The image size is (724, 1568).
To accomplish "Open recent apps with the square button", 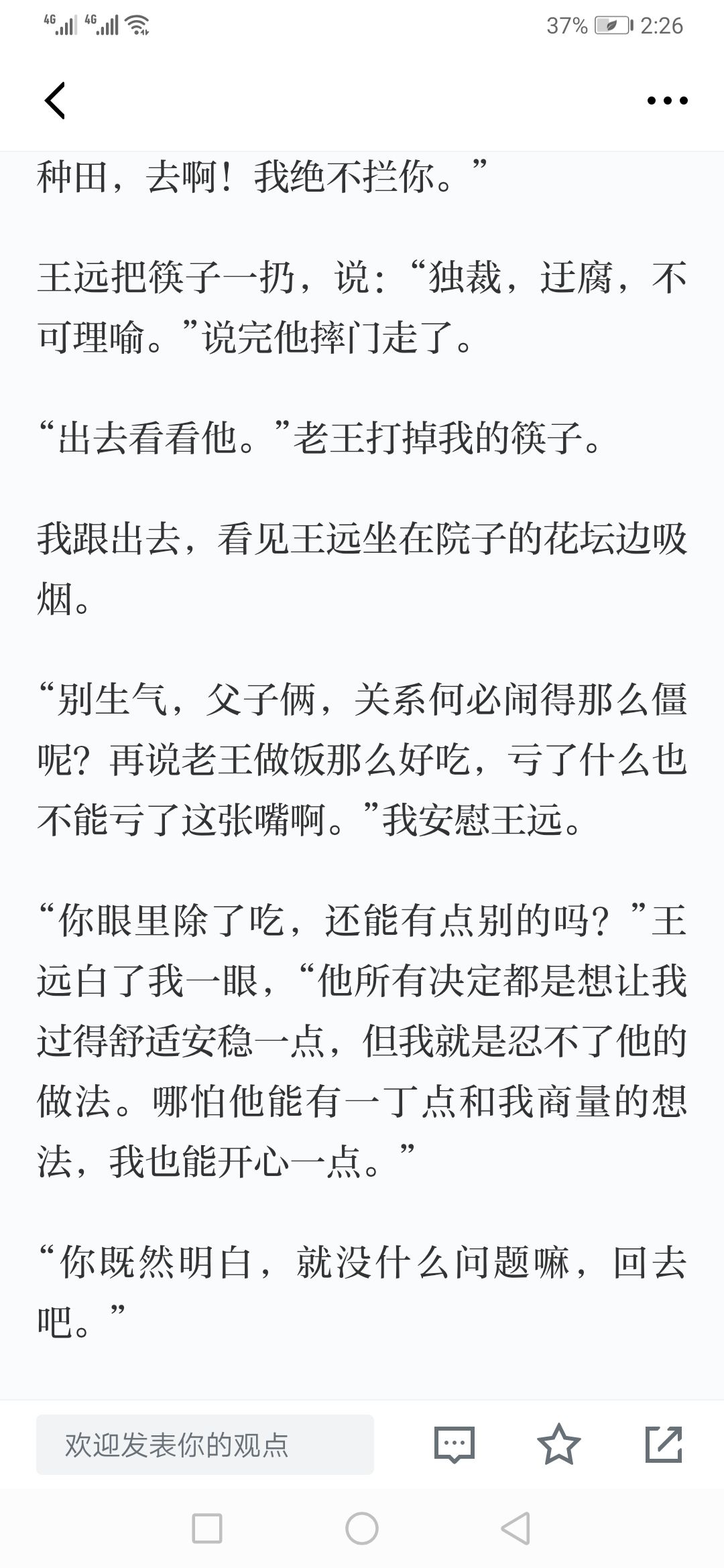I will pos(207,1528).
